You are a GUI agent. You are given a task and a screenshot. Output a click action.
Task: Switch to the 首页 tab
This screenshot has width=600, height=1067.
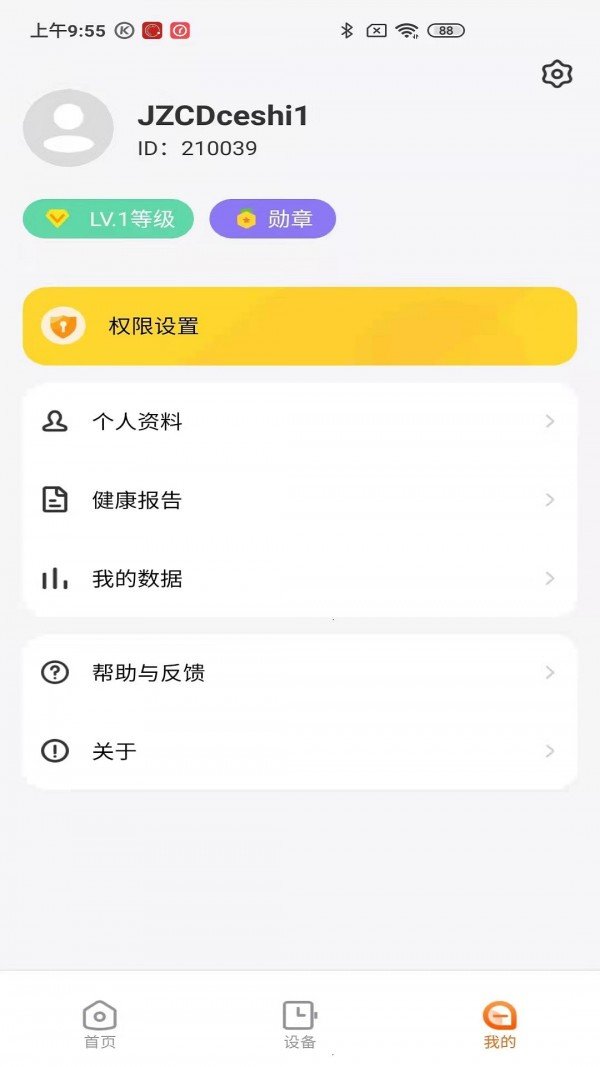pos(99,1025)
